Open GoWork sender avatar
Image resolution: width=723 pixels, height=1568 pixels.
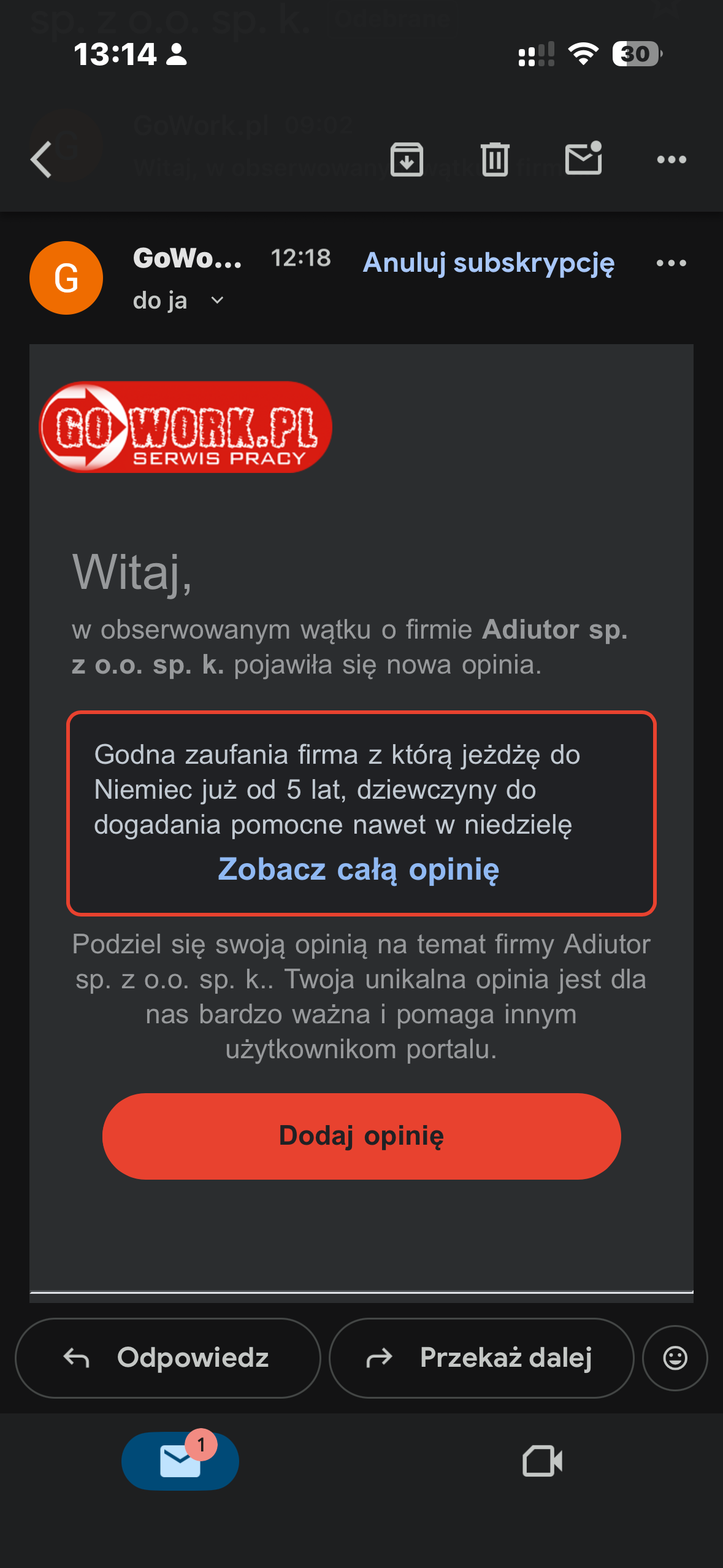pos(66,278)
